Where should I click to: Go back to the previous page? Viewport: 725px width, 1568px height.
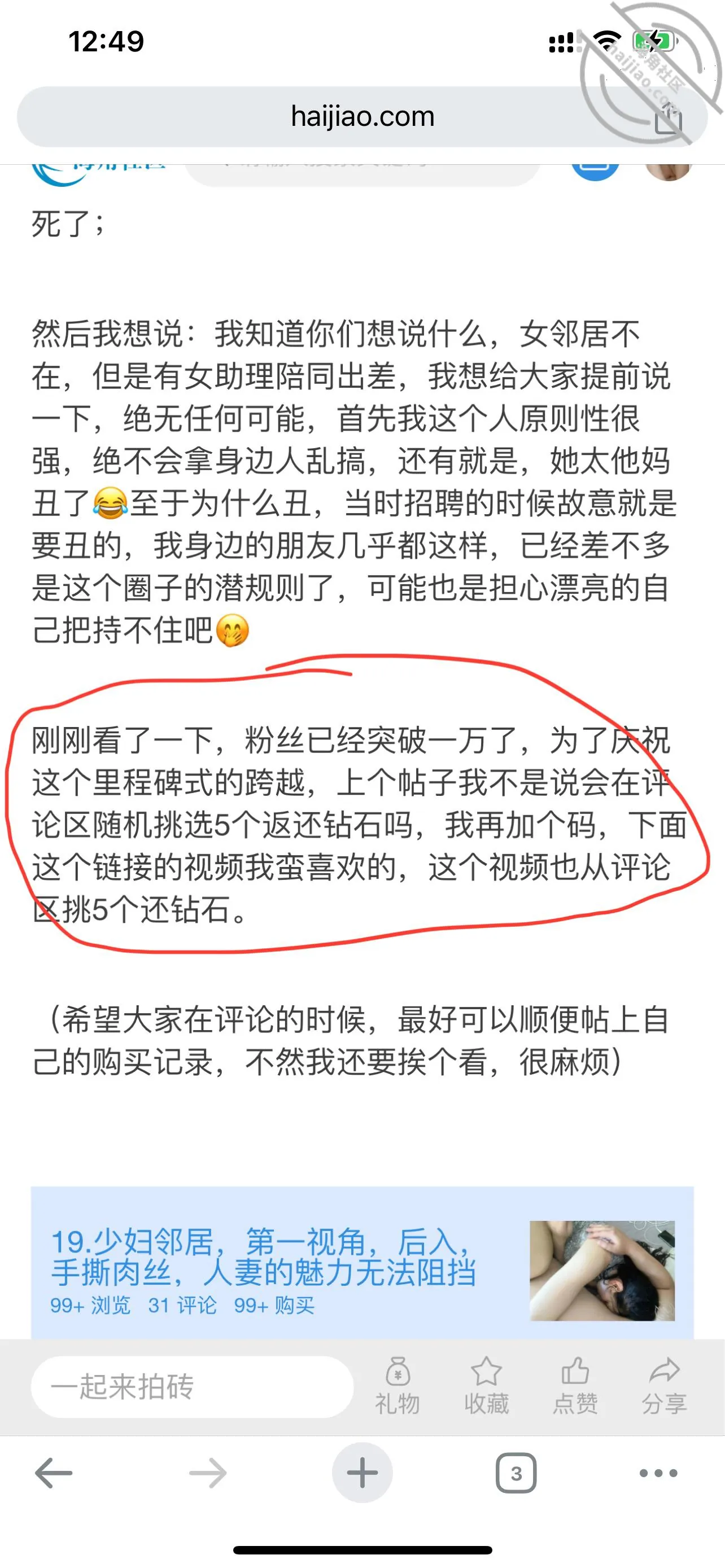(x=54, y=1474)
